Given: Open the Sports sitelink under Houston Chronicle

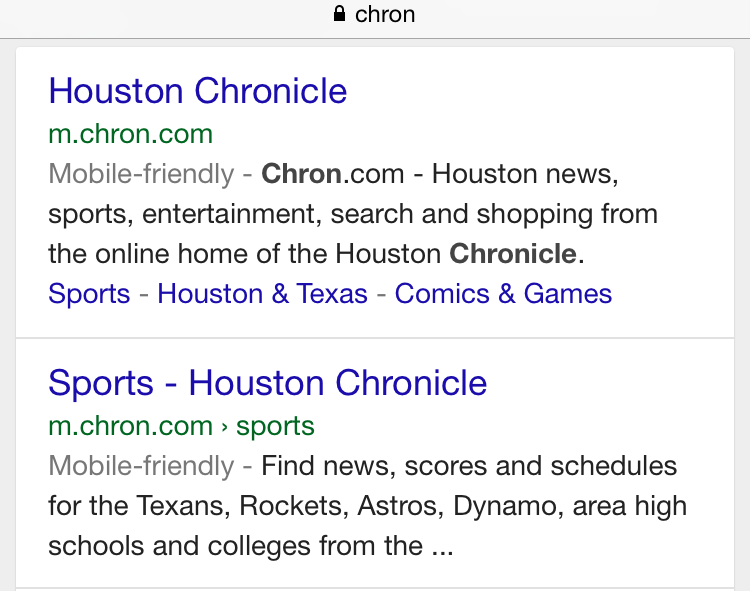Looking at the screenshot, I should pos(89,294).
